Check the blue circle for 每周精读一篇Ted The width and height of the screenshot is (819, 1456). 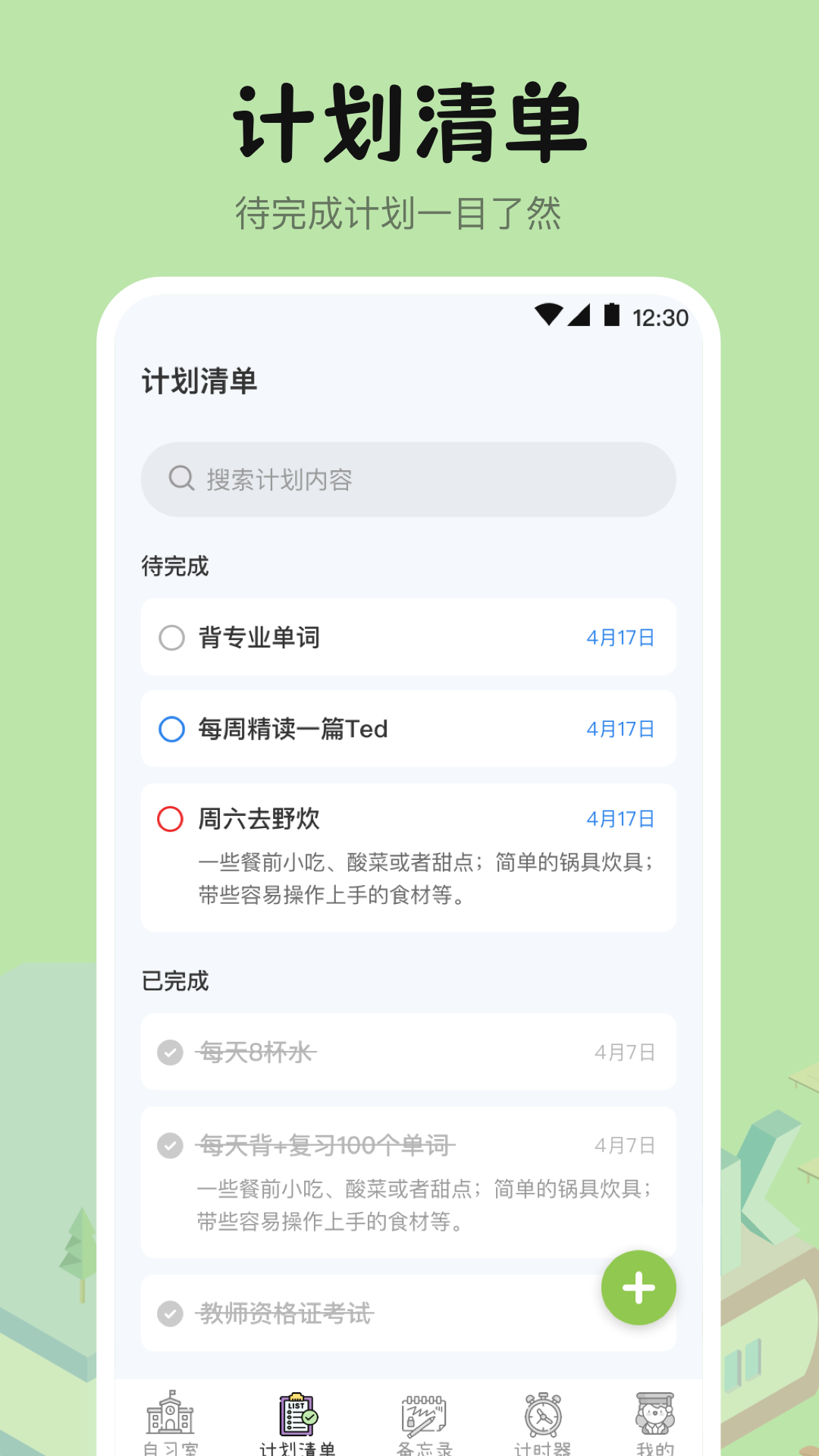coord(171,730)
